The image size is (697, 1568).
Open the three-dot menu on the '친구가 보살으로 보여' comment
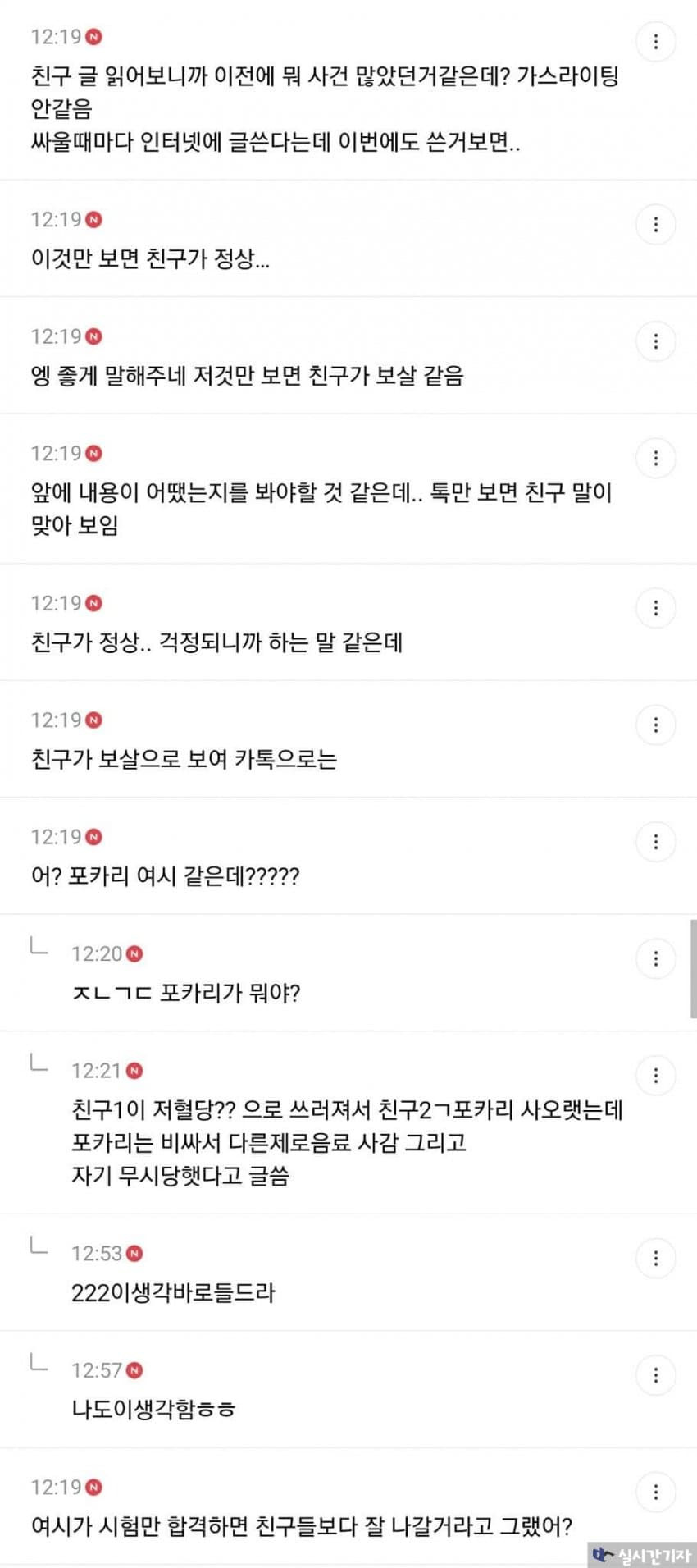click(656, 725)
